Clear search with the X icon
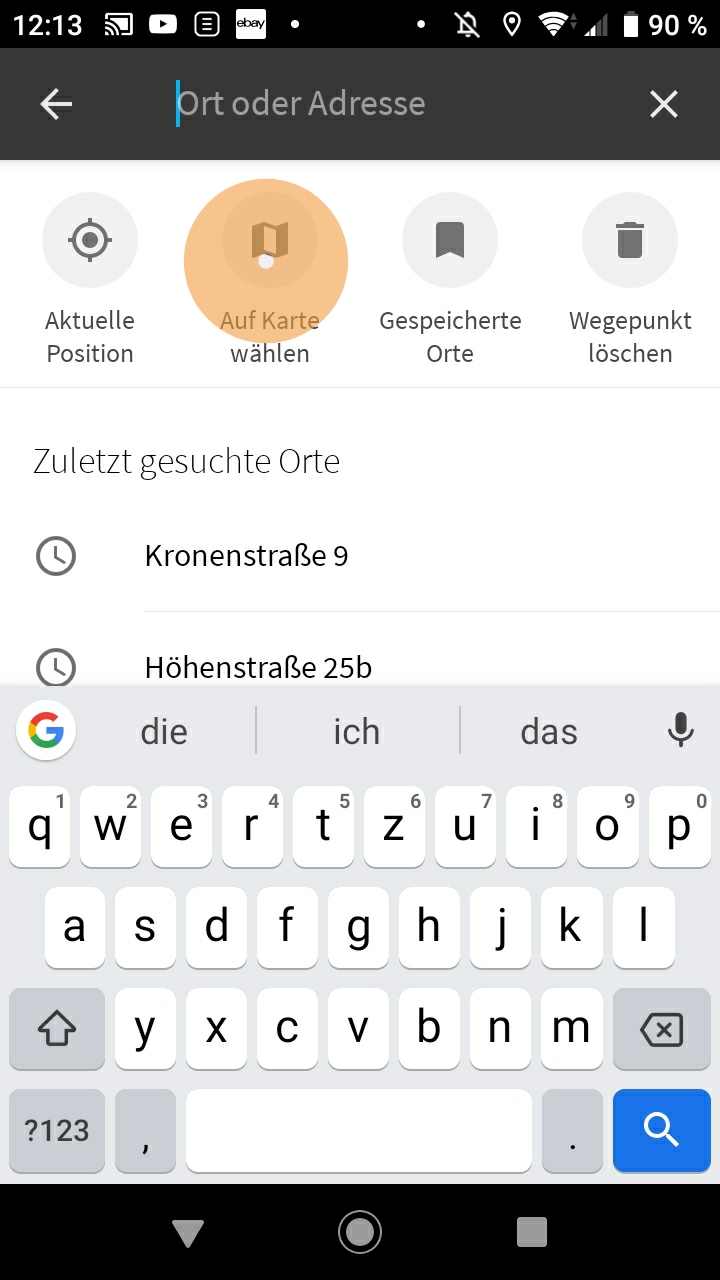720x1280 pixels. tap(664, 104)
